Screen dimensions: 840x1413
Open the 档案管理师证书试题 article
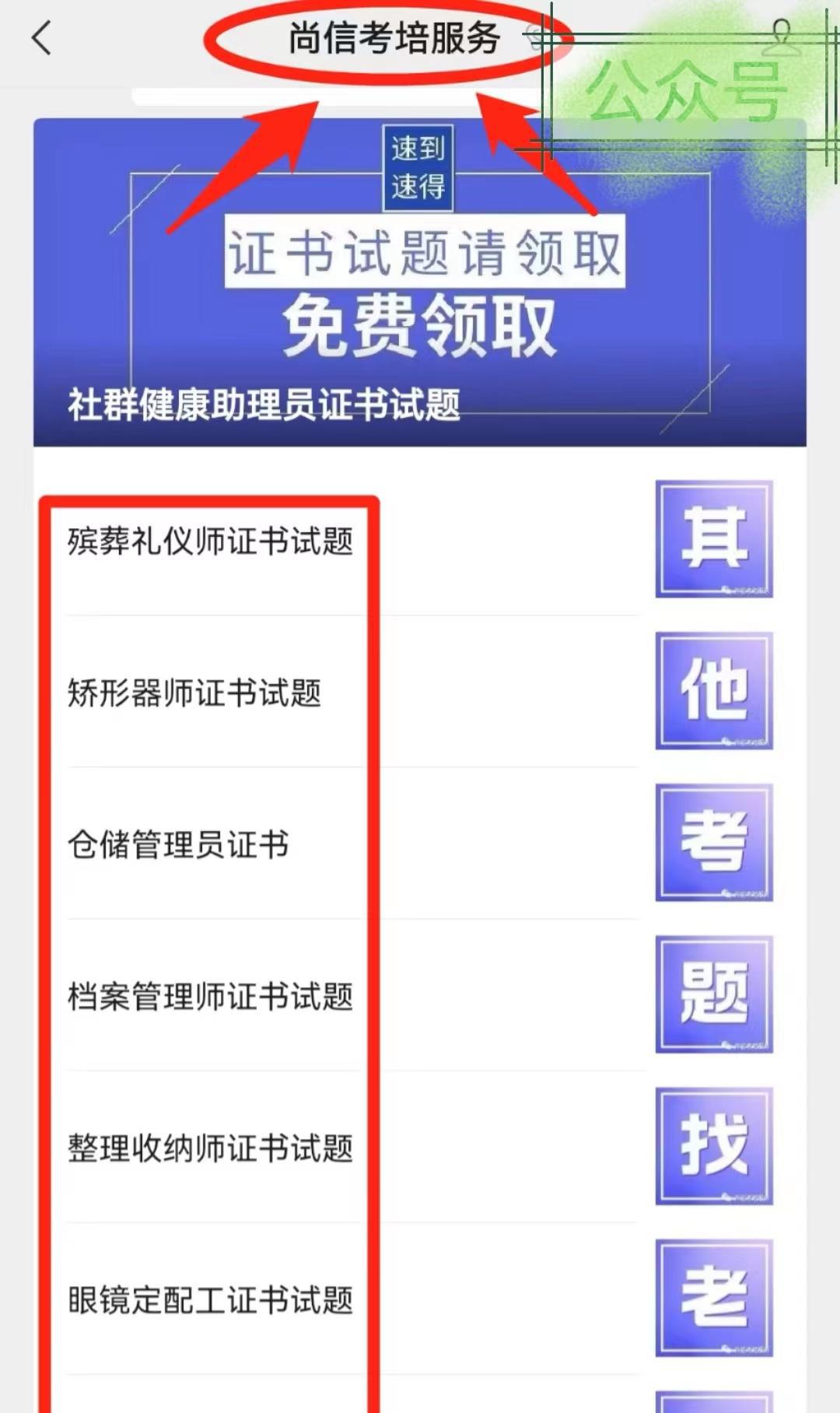pyautogui.click(x=210, y=996)
